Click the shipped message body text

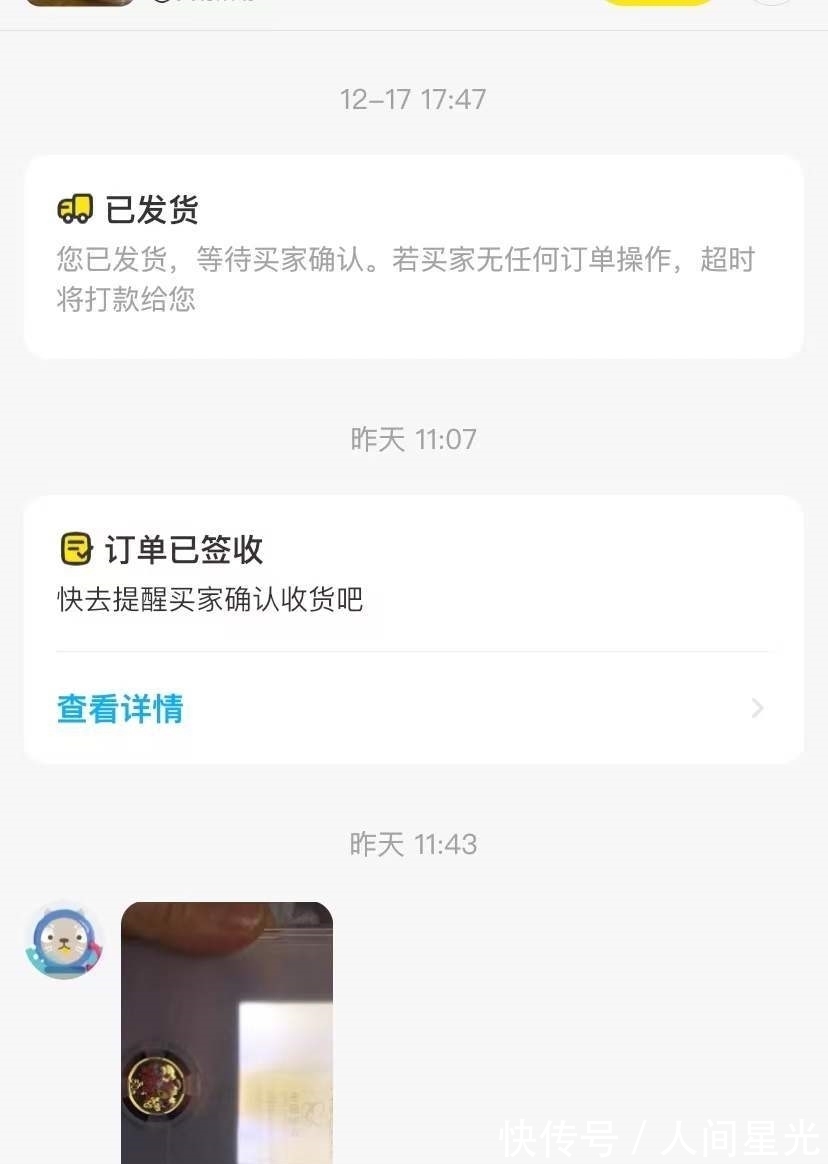(404, 280)
